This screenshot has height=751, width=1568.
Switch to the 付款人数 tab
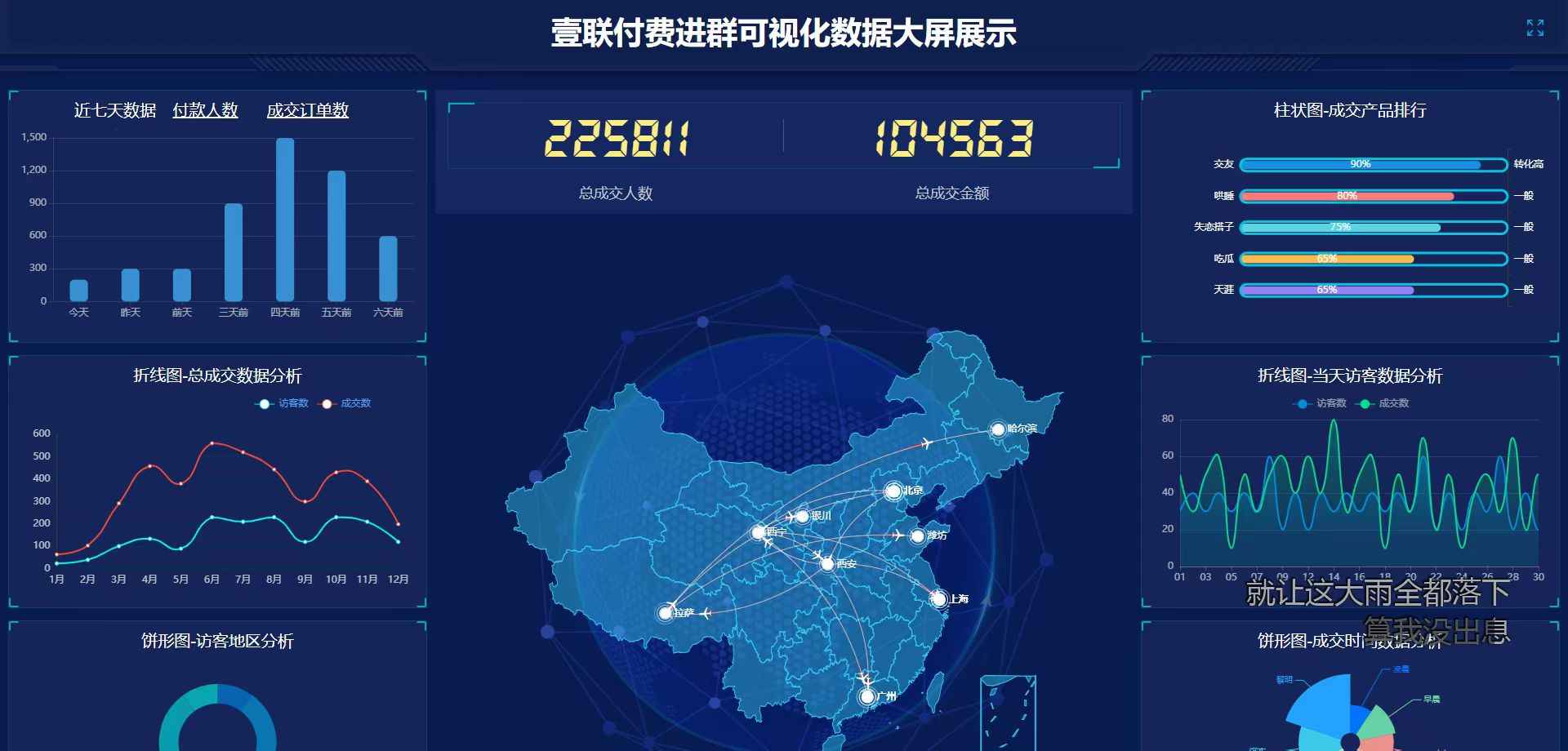click(x=205, y=110)
